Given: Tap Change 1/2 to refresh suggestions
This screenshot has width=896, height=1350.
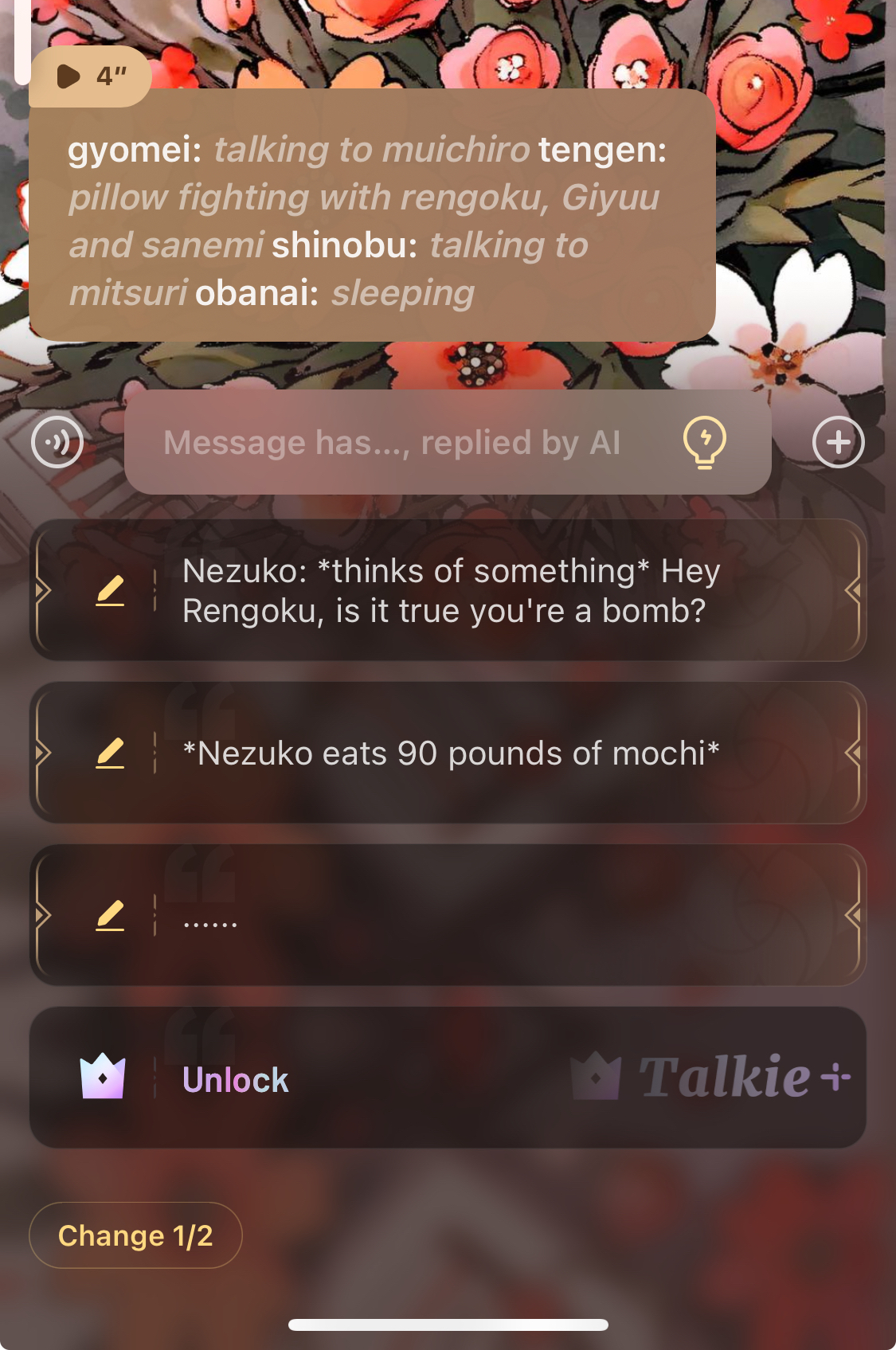Looking at the screenshot, I should (x=135, y=1235).
